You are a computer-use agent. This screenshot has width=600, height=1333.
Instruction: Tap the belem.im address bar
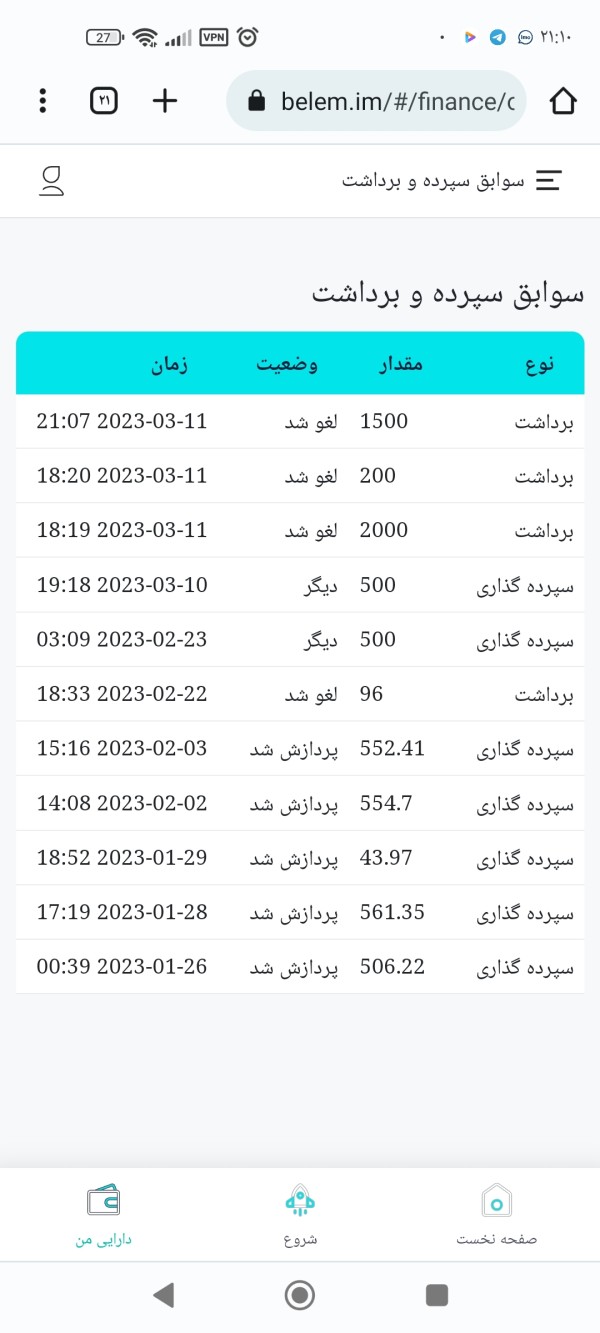[x=377, y=101]
